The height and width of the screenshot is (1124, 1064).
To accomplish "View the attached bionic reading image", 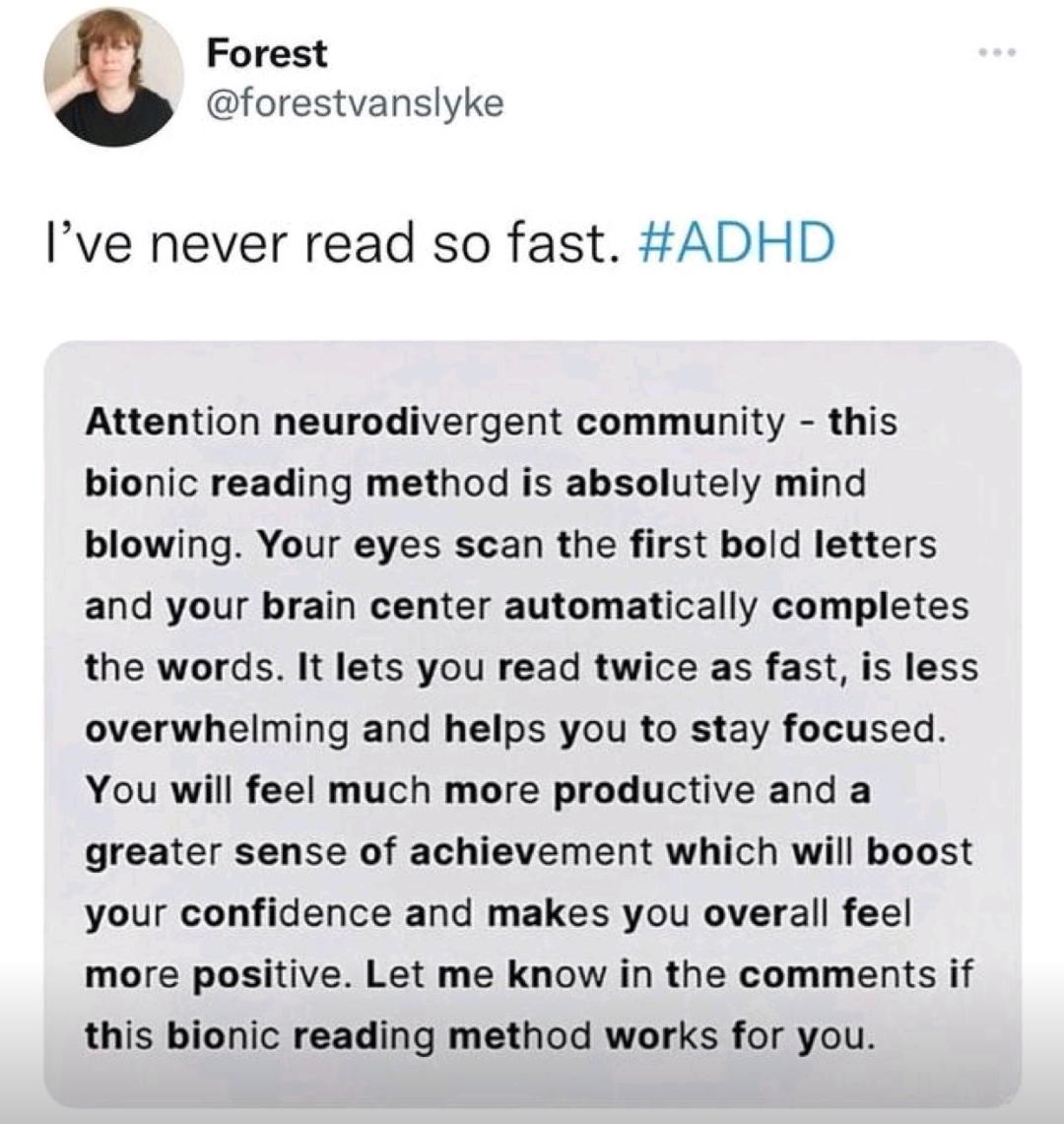I will click(x=532, y=724).
